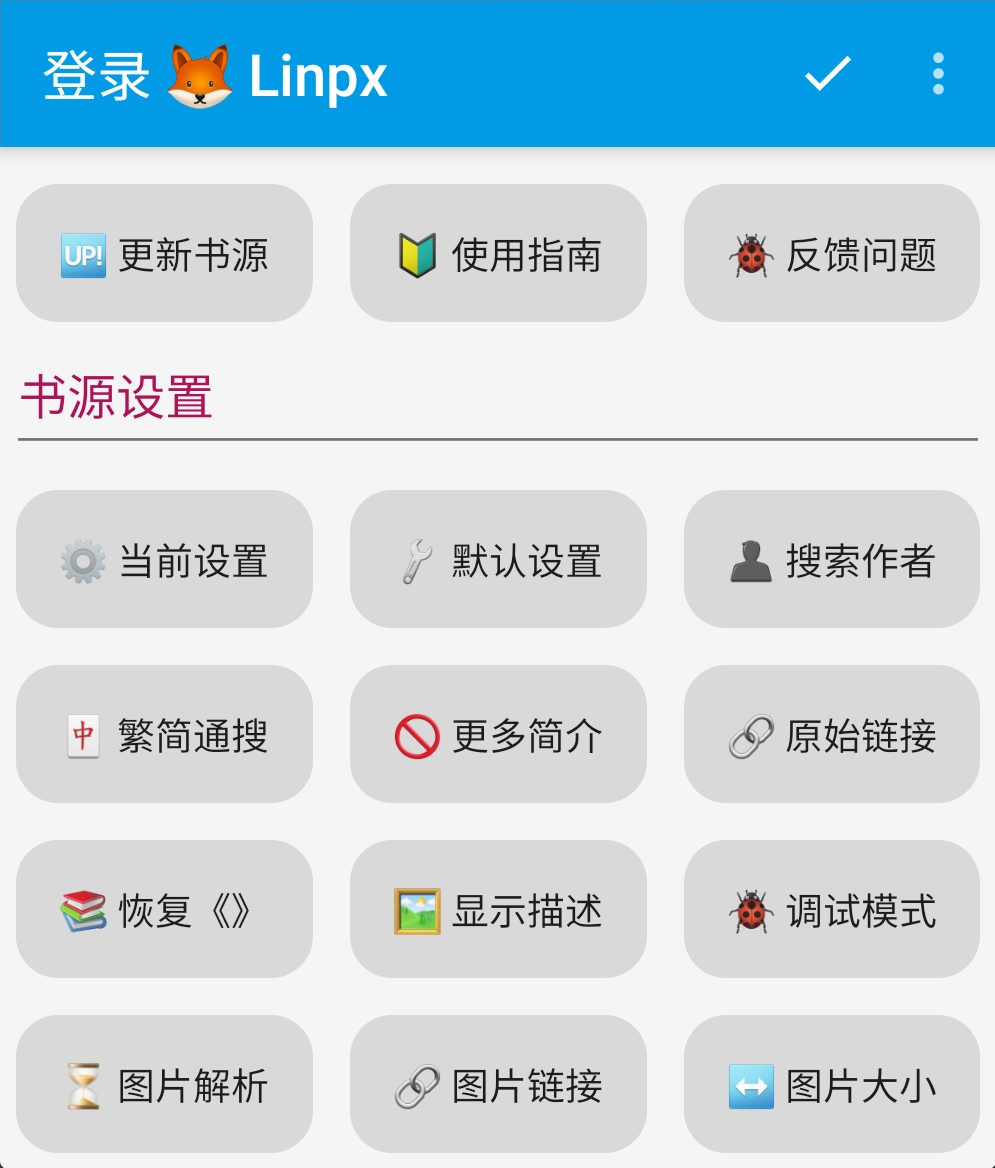Select 原始链接 button
The image size is (995, 1168).
click(x=832, y=734)
